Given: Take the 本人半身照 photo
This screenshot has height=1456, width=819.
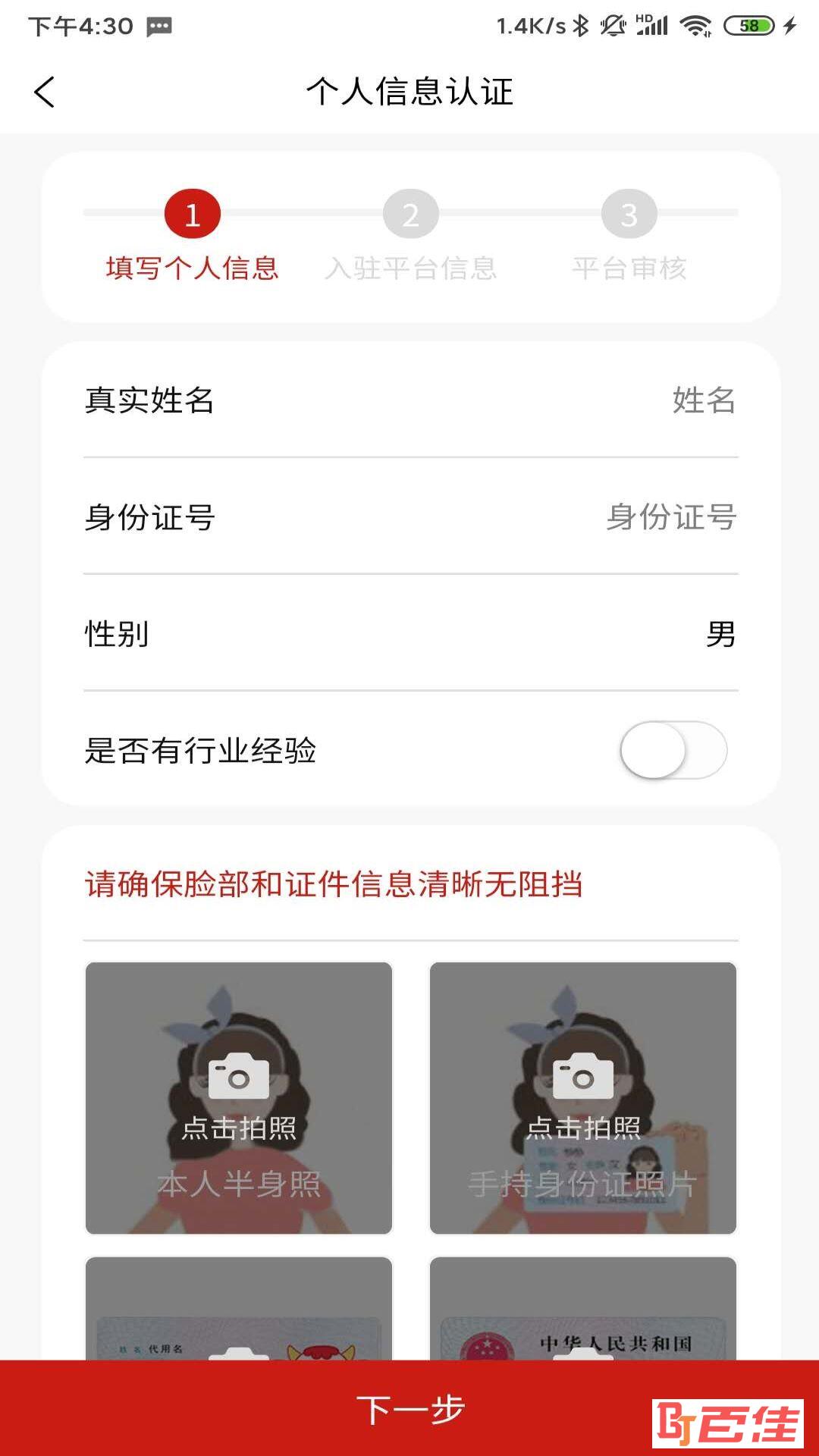Looking at the screenshot, I should [x=238, y=1097].
